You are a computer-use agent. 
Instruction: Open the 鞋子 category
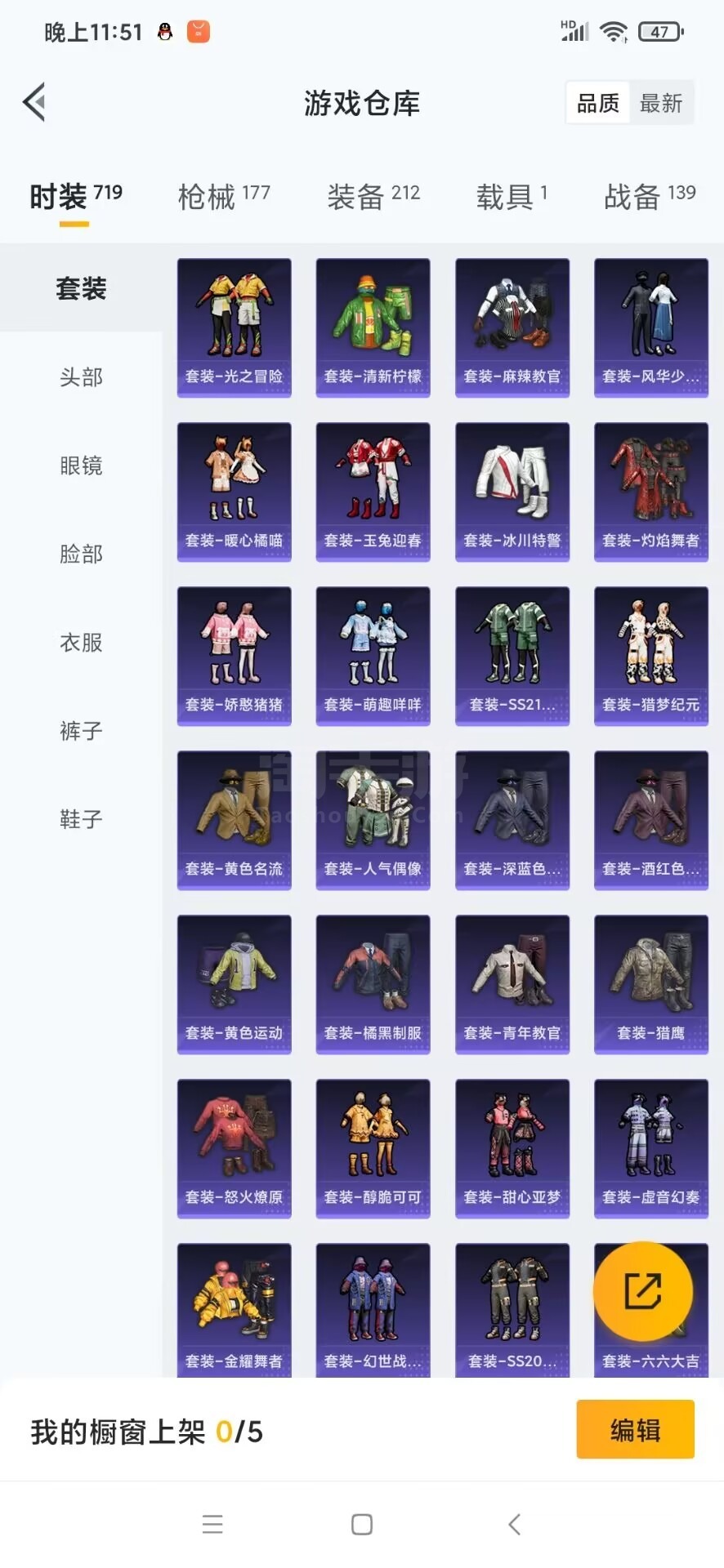(81, 818)
